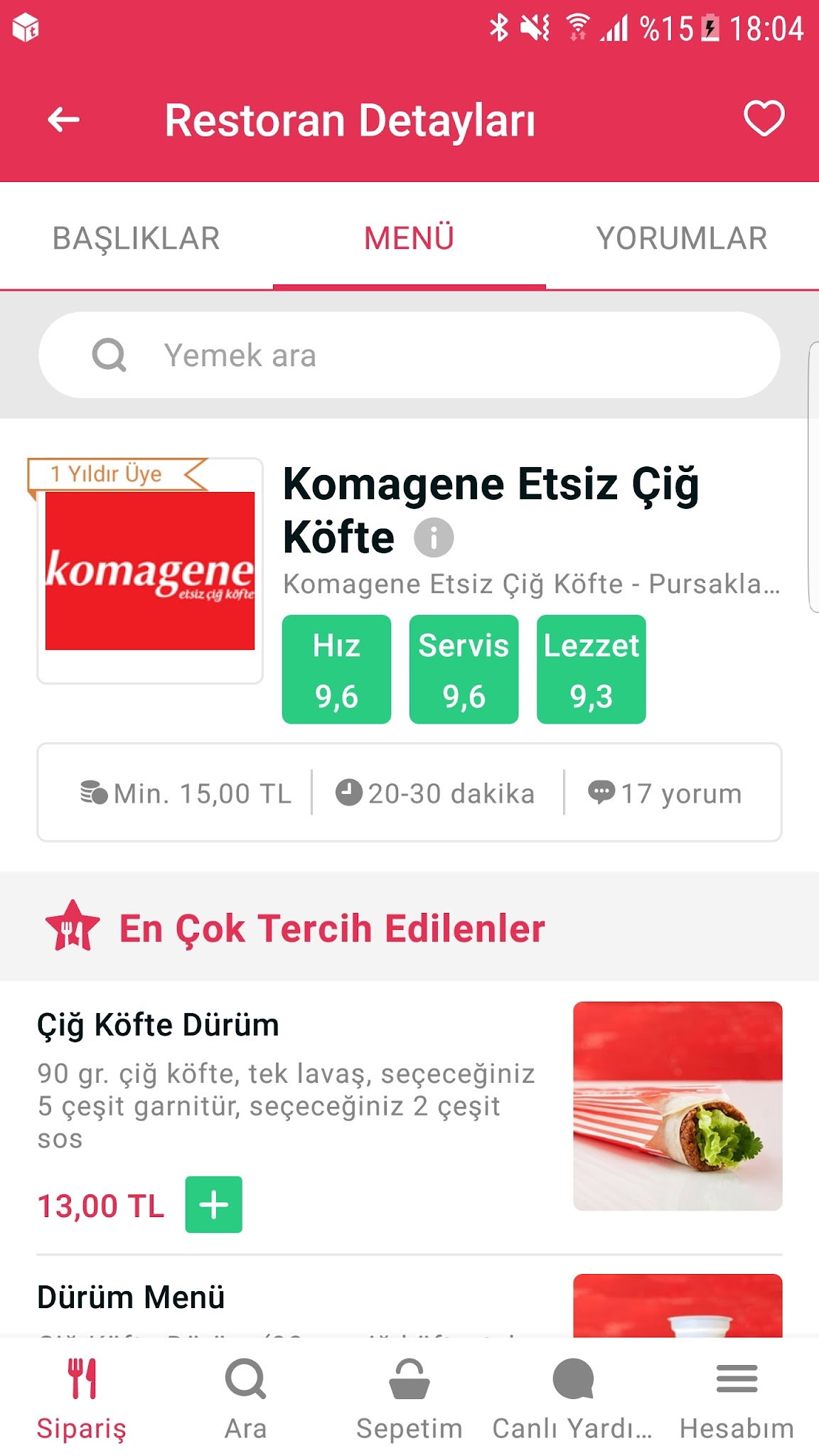Select the MENÜ tab

tap(409, 237)
